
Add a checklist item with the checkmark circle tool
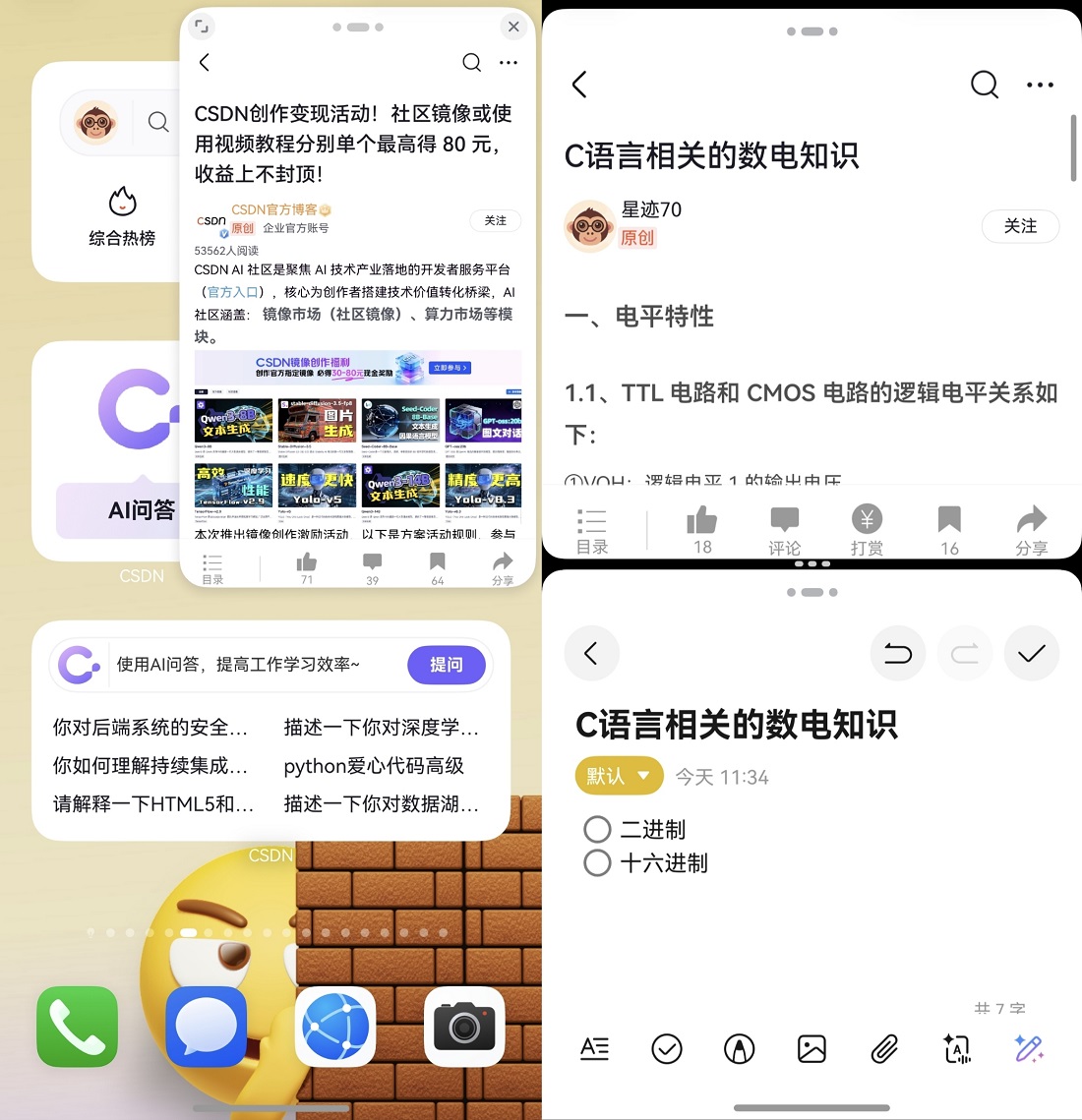click(667, 1048)
